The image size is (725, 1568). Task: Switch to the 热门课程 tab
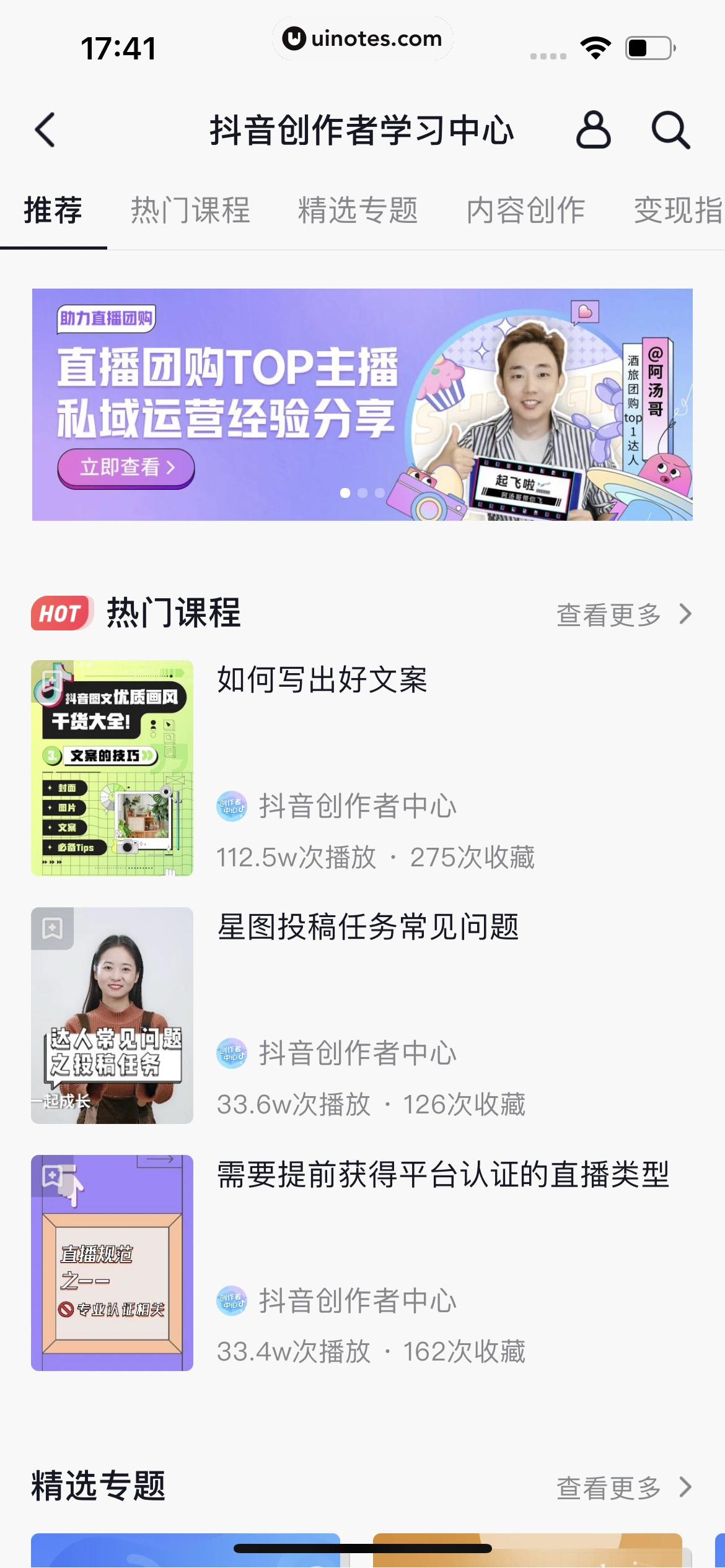coord(189,211)
